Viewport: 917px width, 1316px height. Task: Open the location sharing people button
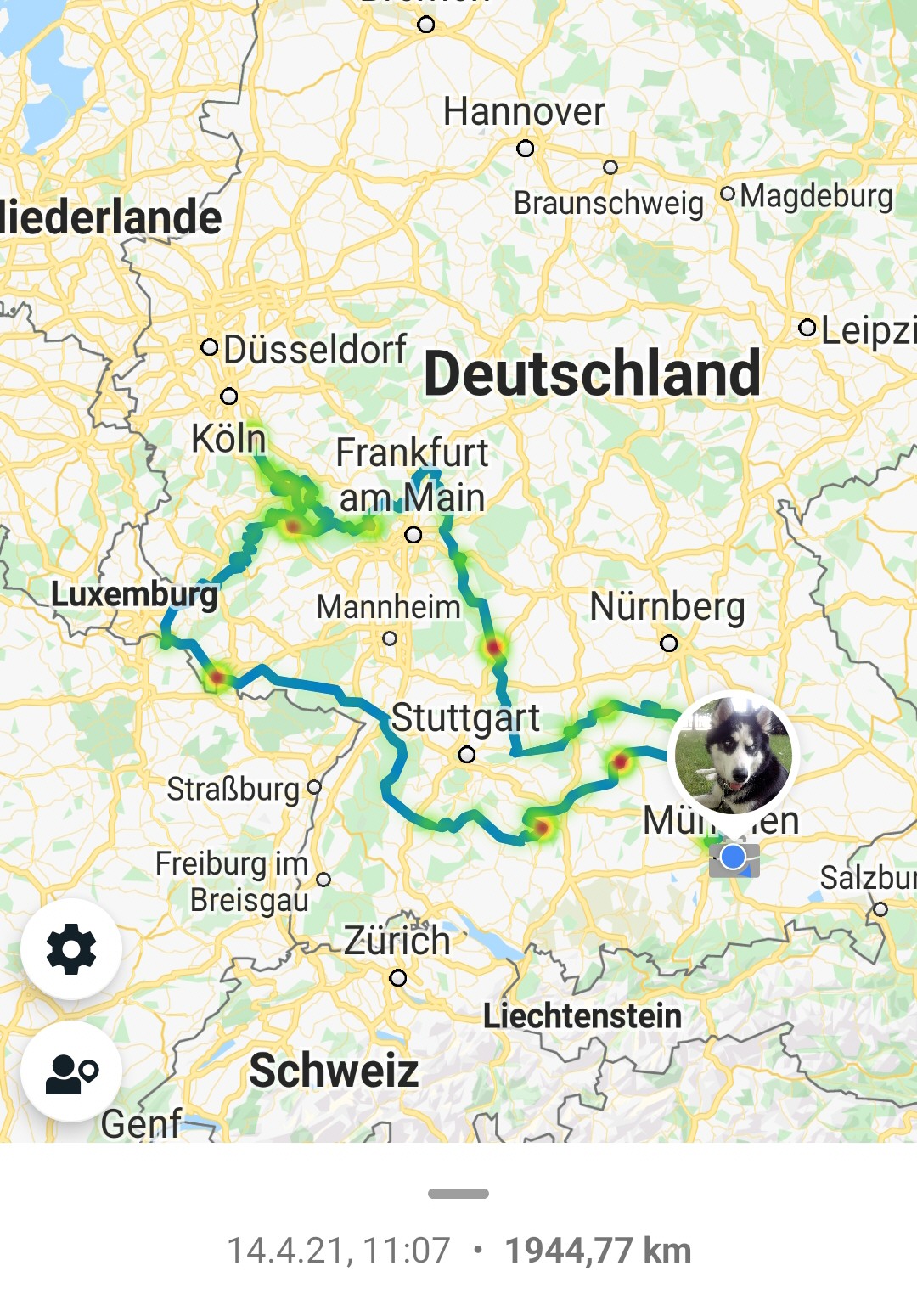click(71, 1072)
